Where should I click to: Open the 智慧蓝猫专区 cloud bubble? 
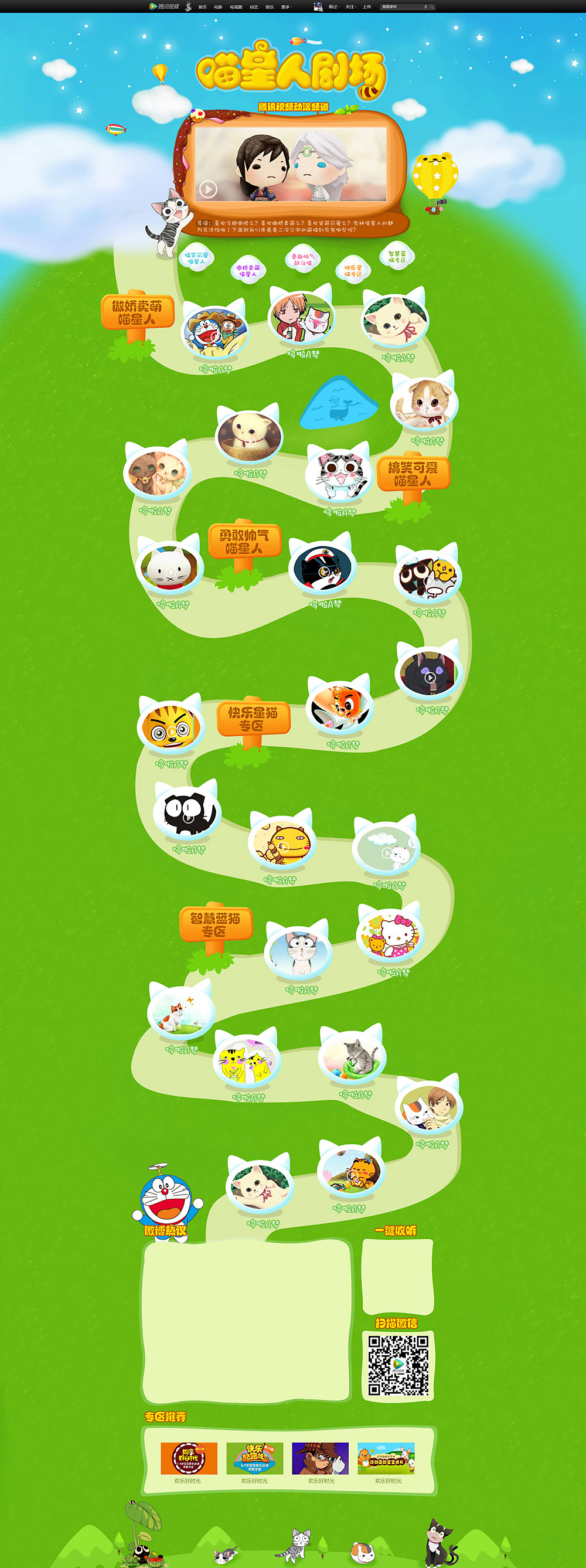point(397,256)
